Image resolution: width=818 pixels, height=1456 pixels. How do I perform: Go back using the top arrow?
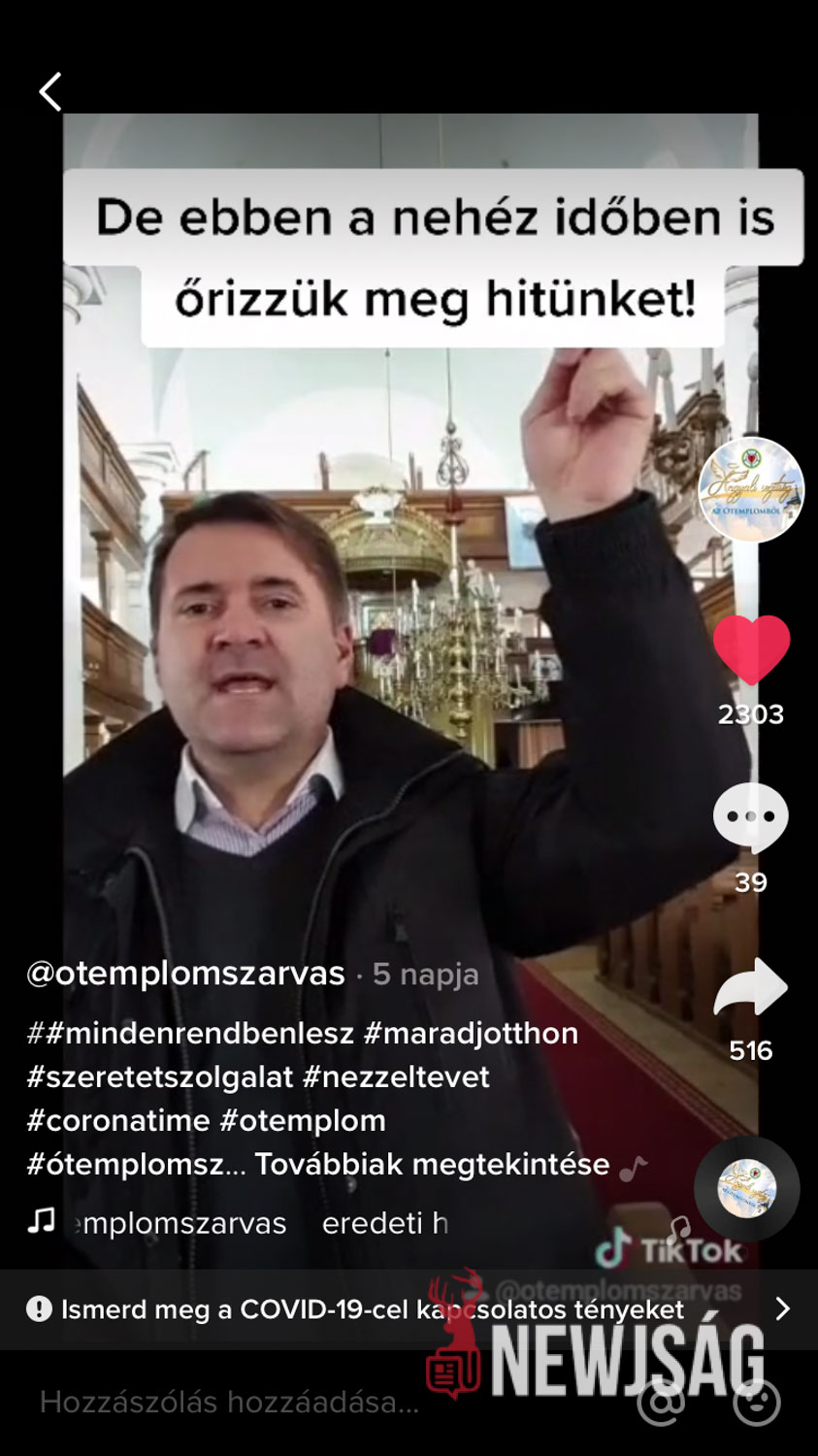50,92
